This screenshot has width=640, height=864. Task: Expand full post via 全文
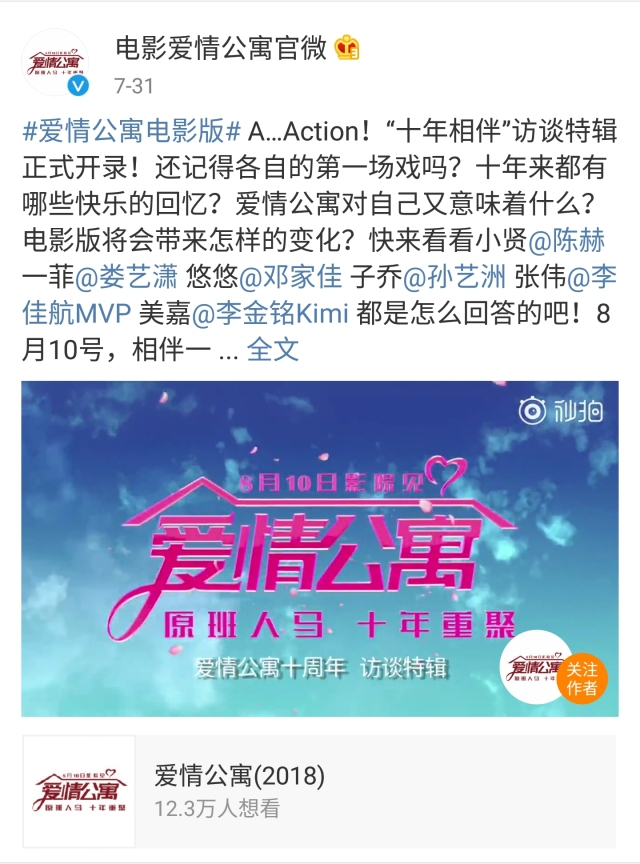[272, 350]
